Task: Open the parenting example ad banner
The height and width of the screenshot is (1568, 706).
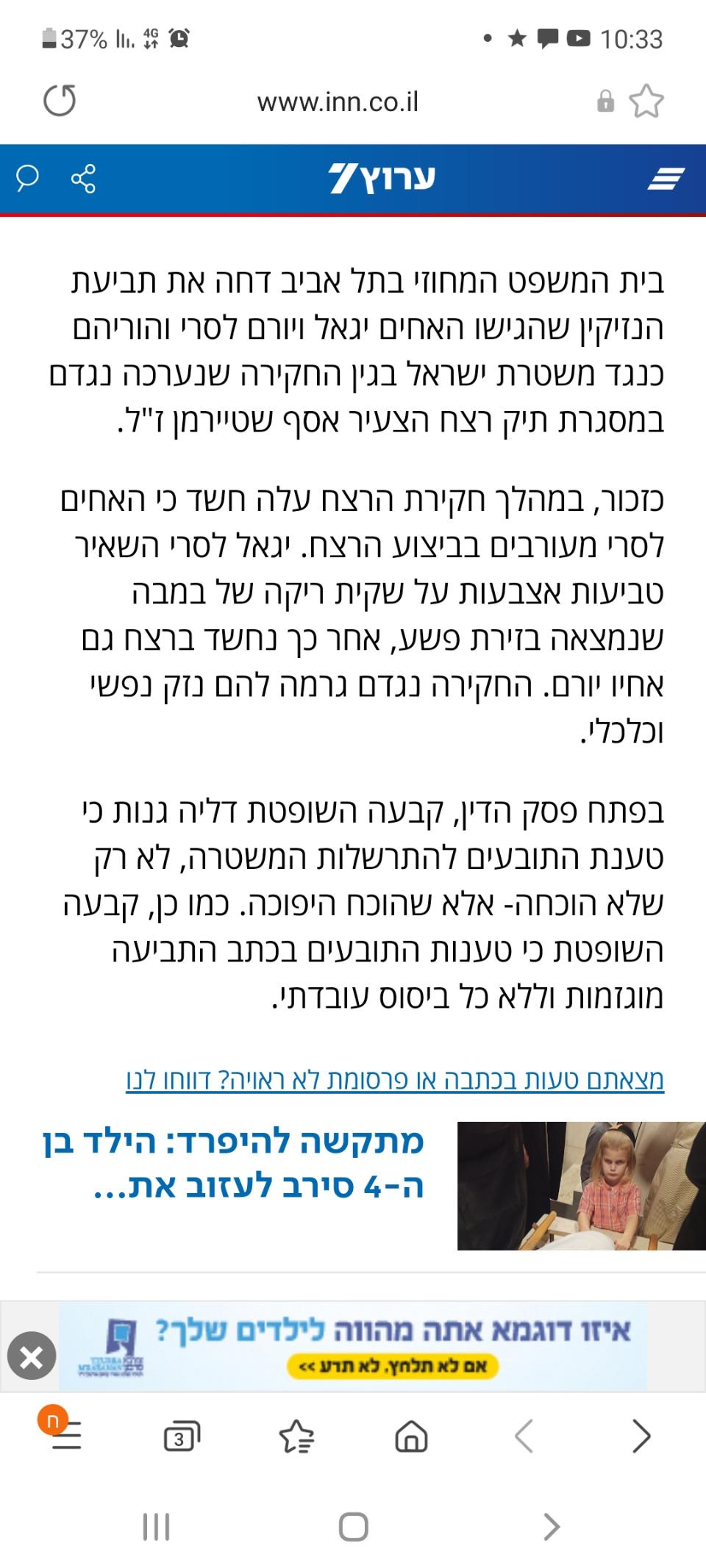Action: [353, 1346]
